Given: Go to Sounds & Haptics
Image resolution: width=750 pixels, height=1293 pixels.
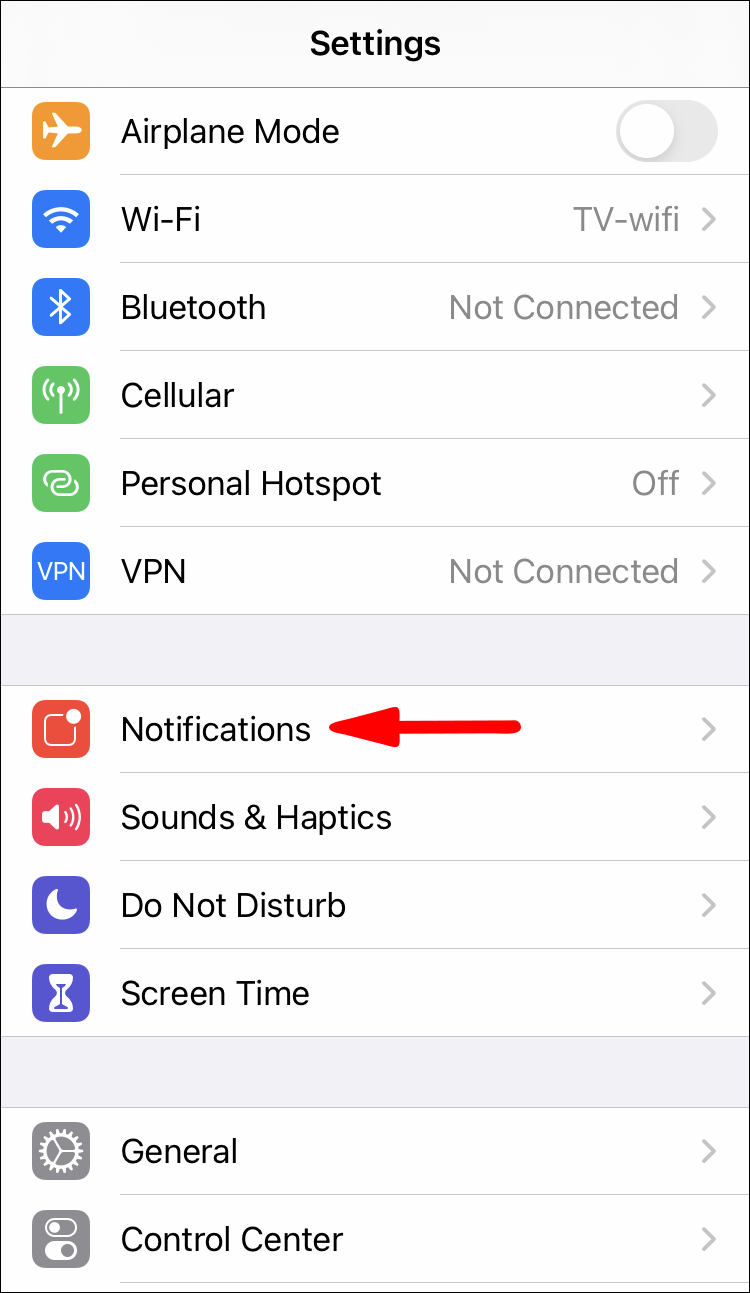Looking at the screenshot, I should click(x=375, y=818).
